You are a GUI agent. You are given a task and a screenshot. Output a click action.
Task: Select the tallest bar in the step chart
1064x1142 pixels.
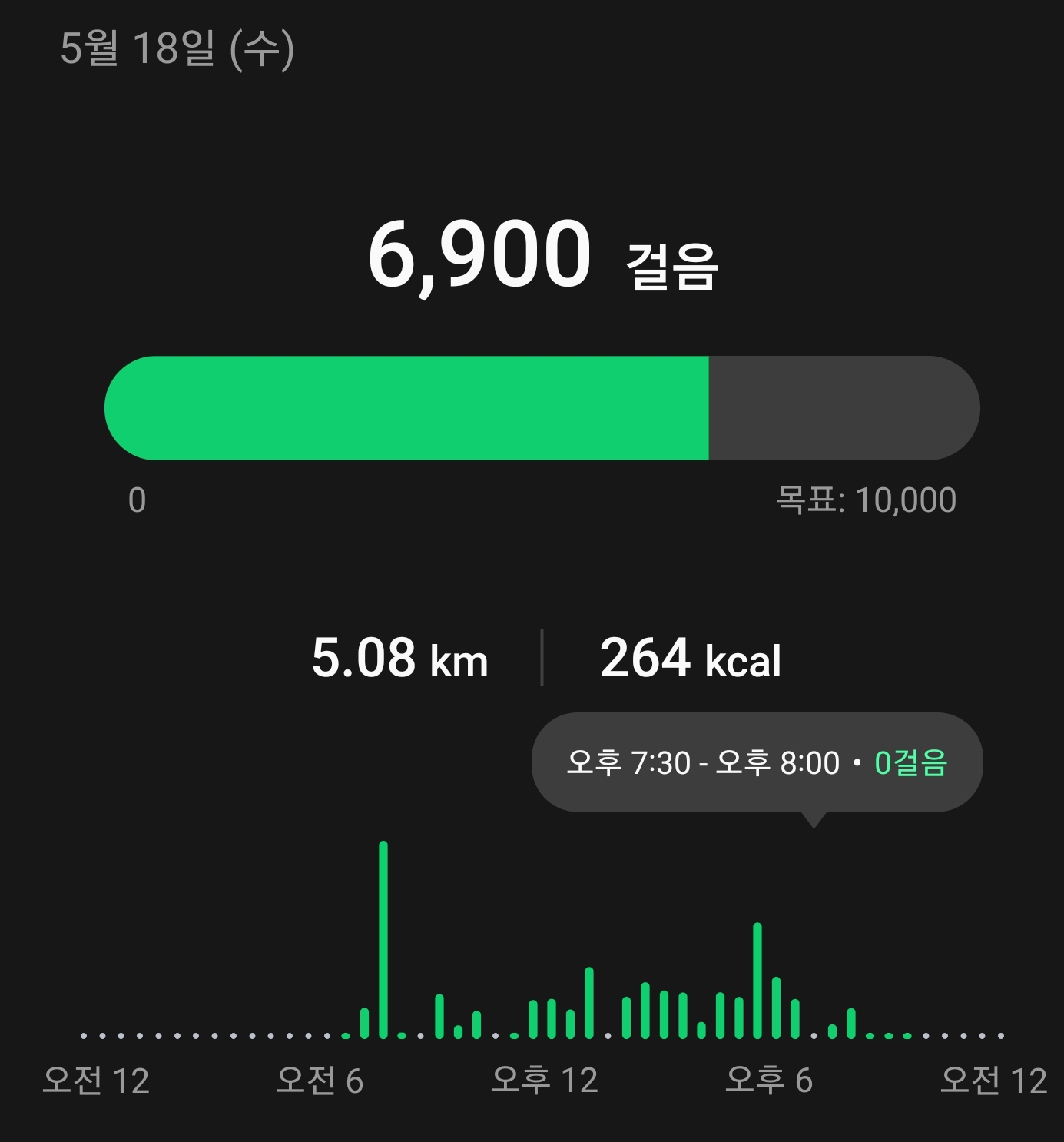pyautogui.click(x=383, y=939)
